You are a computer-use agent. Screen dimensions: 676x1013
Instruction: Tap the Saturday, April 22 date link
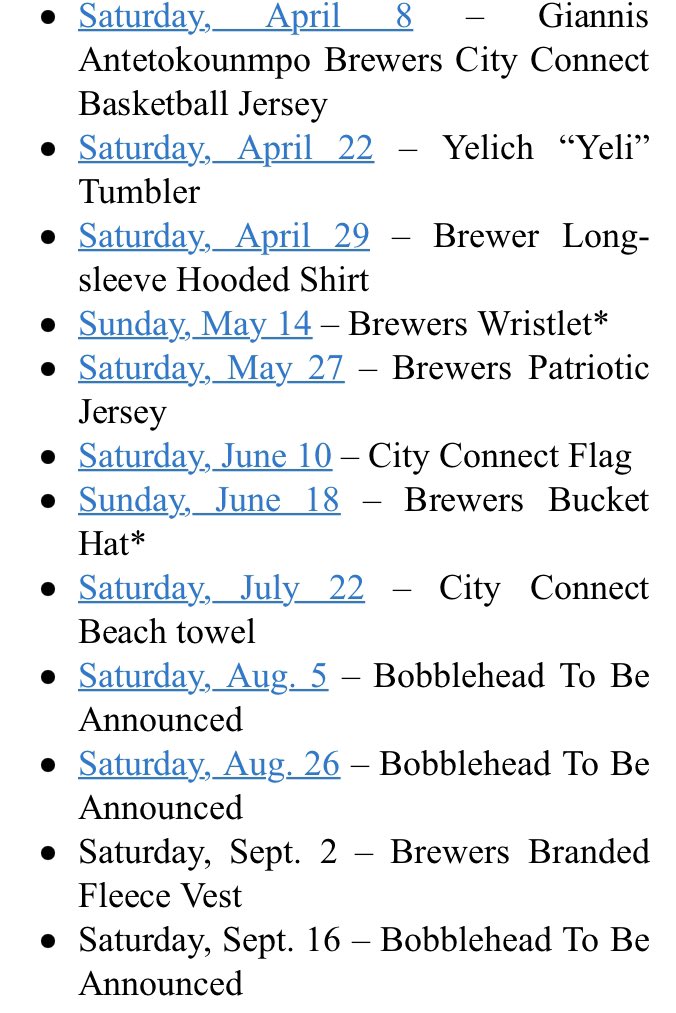[226, 149]
